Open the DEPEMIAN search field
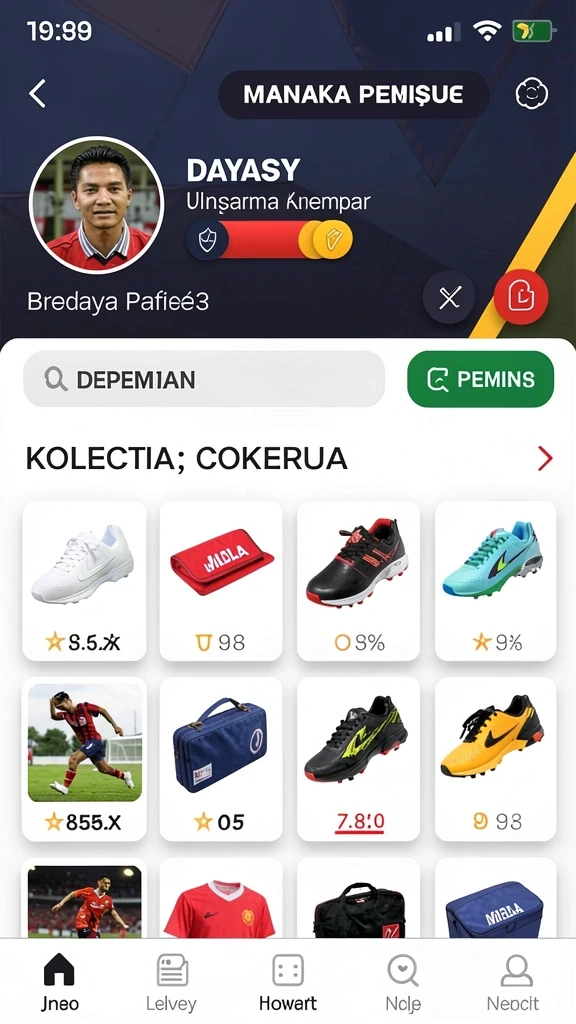 [204, 379]
